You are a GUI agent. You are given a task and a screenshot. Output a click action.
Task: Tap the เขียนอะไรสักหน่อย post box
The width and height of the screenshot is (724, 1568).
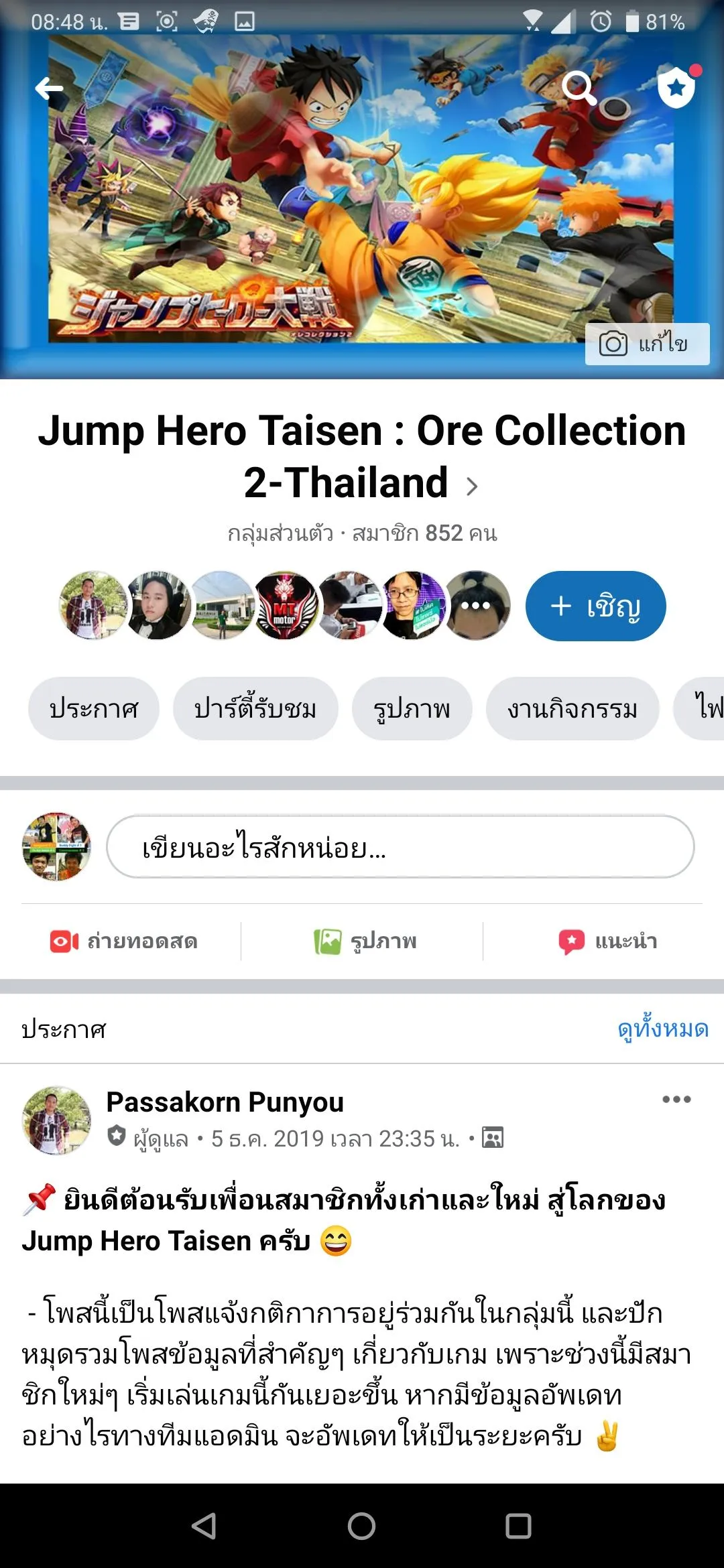pyautogui.click(x=400, y=847)
